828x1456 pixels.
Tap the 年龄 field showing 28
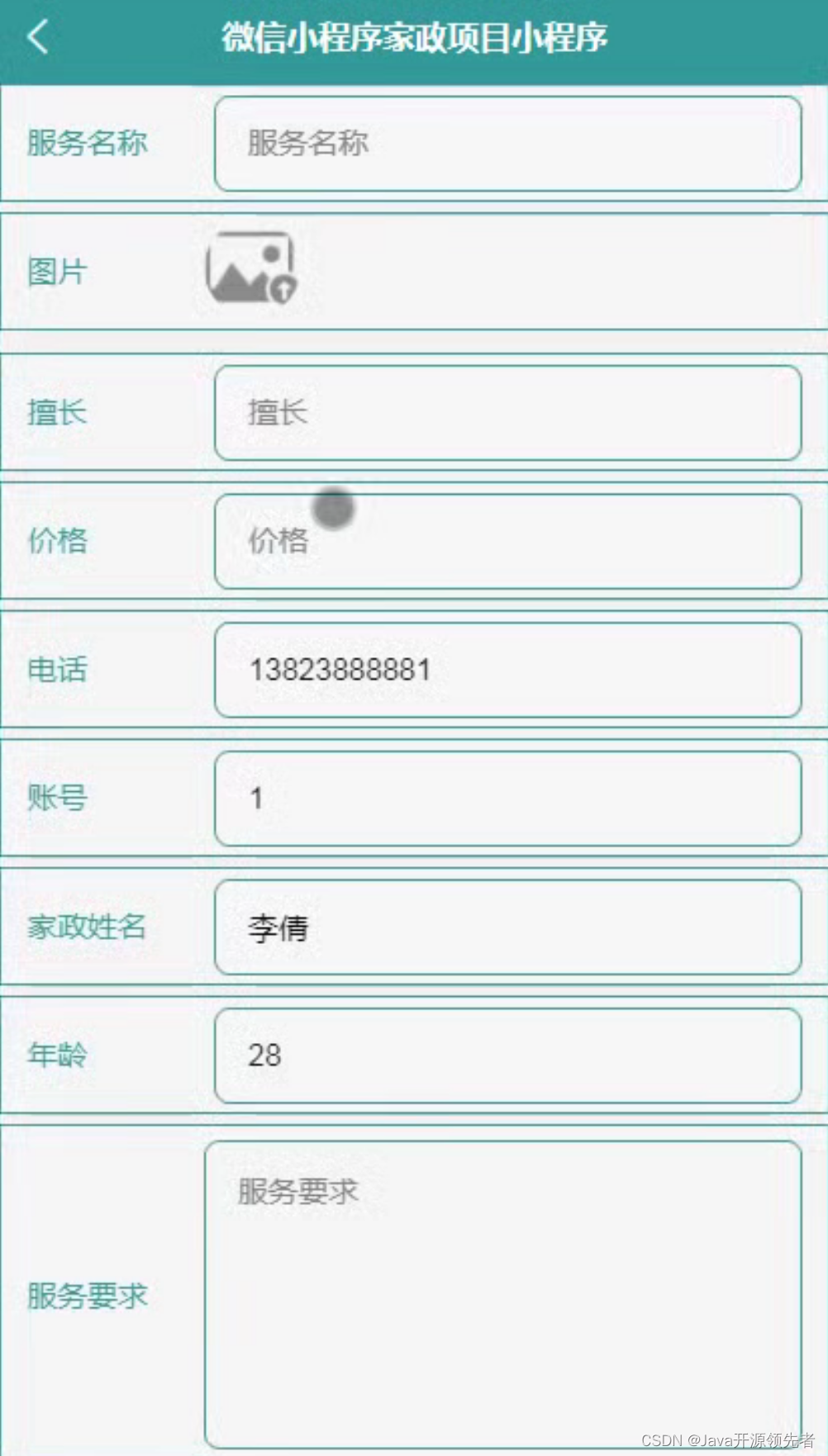point(507,1055)
